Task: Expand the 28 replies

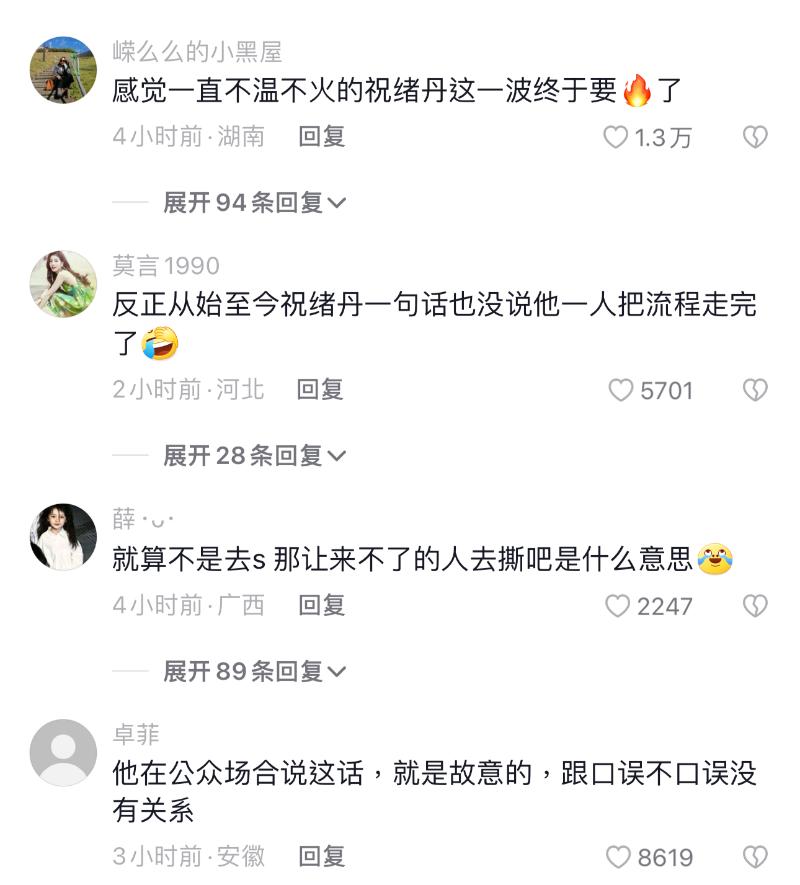Action: tap(254, 456)
